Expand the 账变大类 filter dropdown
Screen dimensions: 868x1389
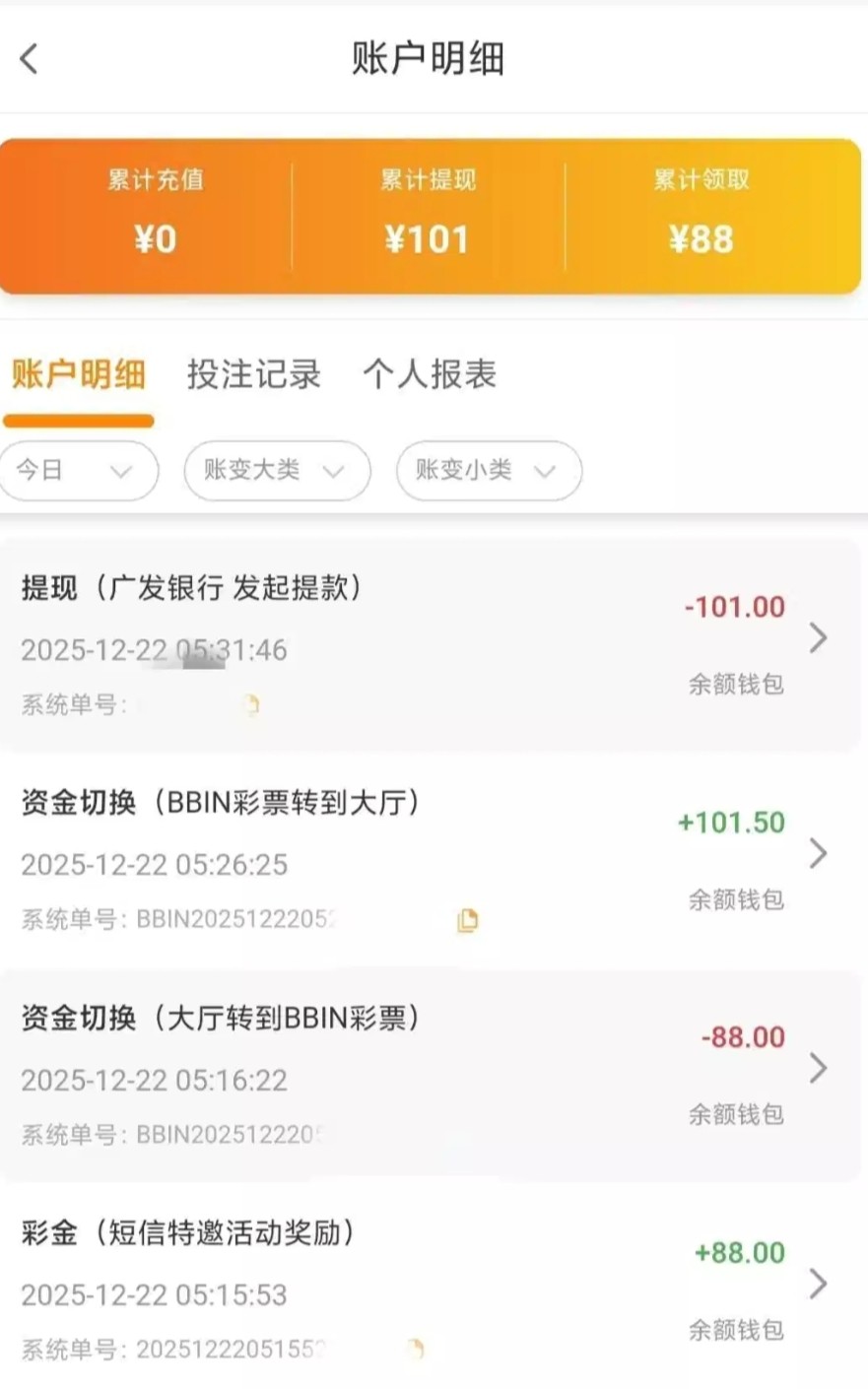click(276, 471)
